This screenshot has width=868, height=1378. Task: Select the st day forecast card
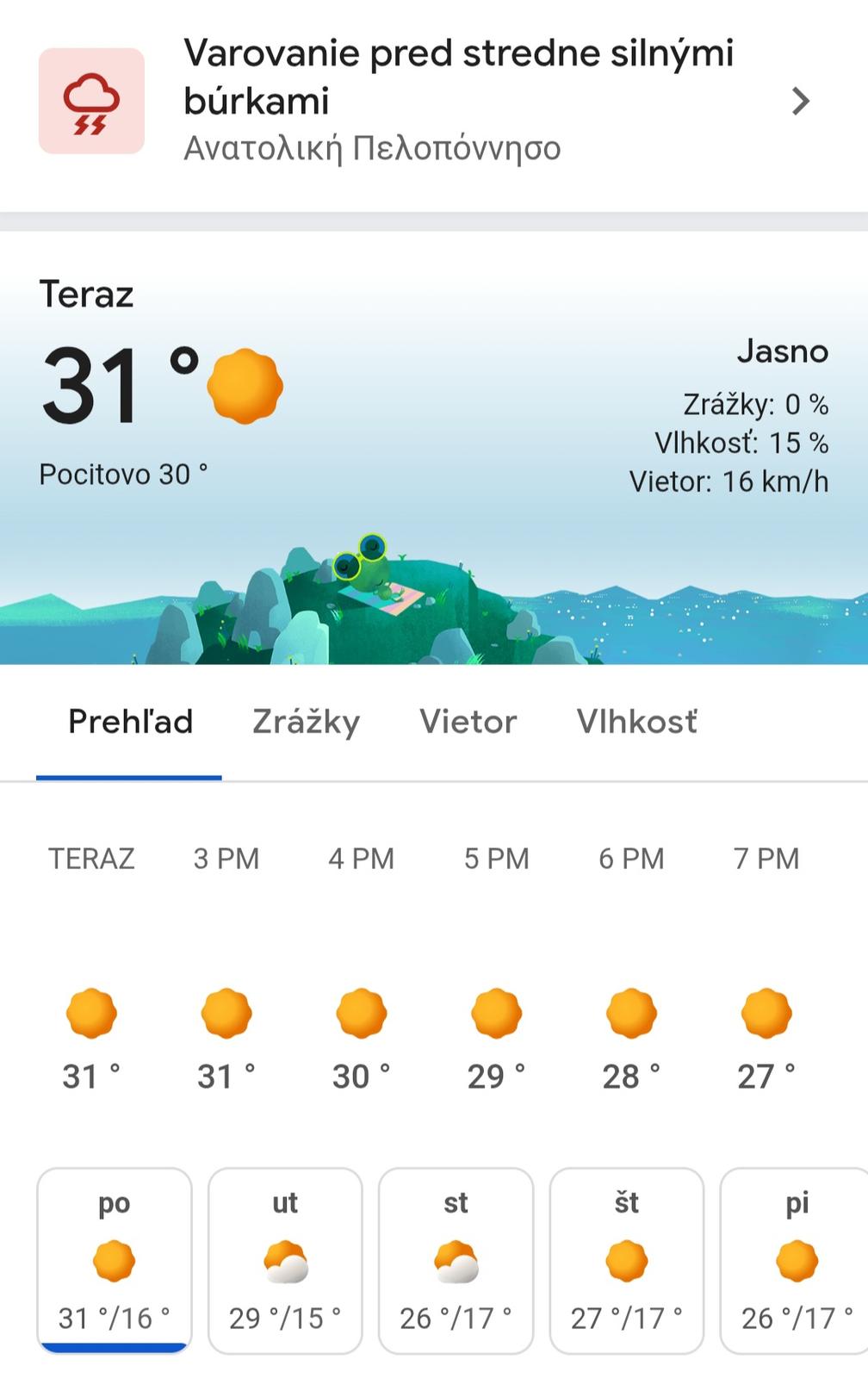click(456, 1260)
